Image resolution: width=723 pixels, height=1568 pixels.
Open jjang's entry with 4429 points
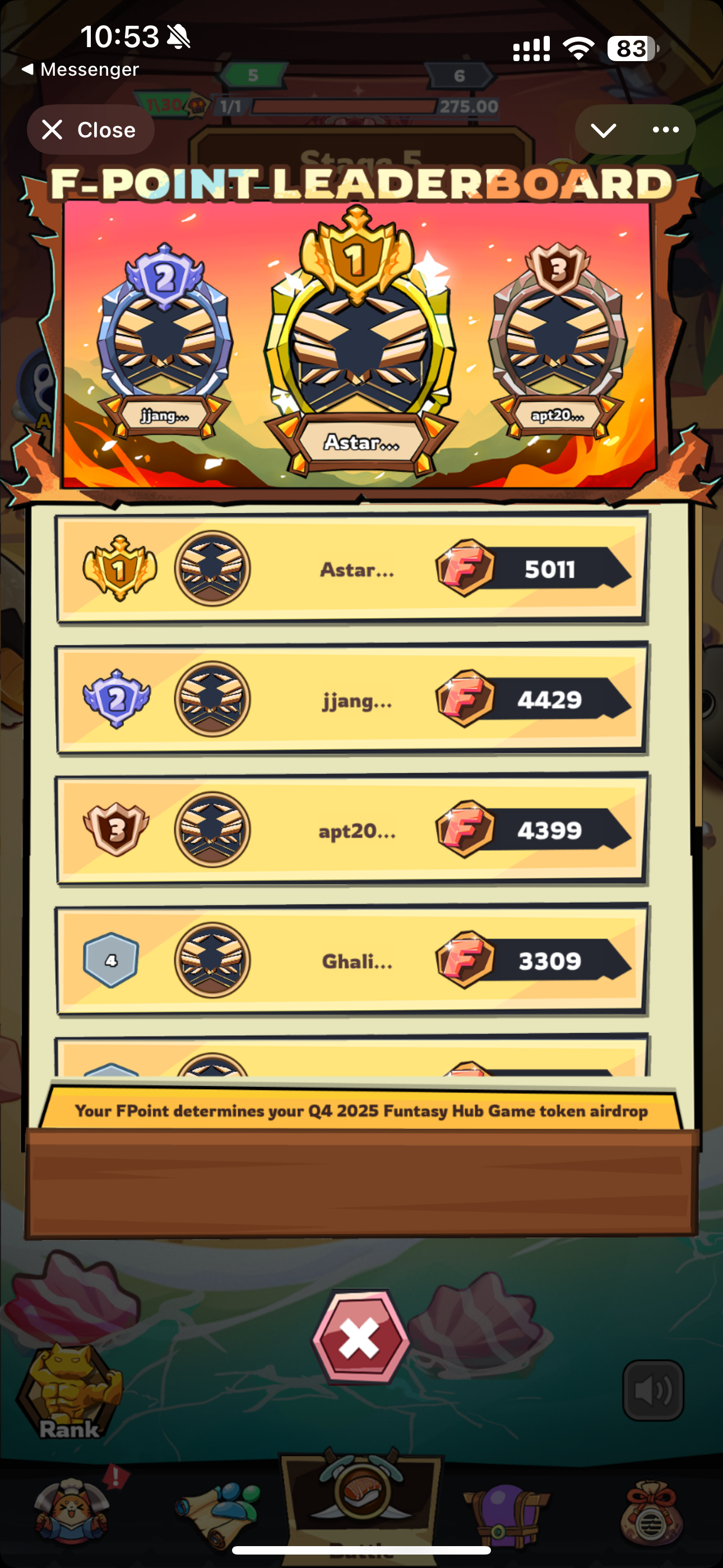point(352,700)
